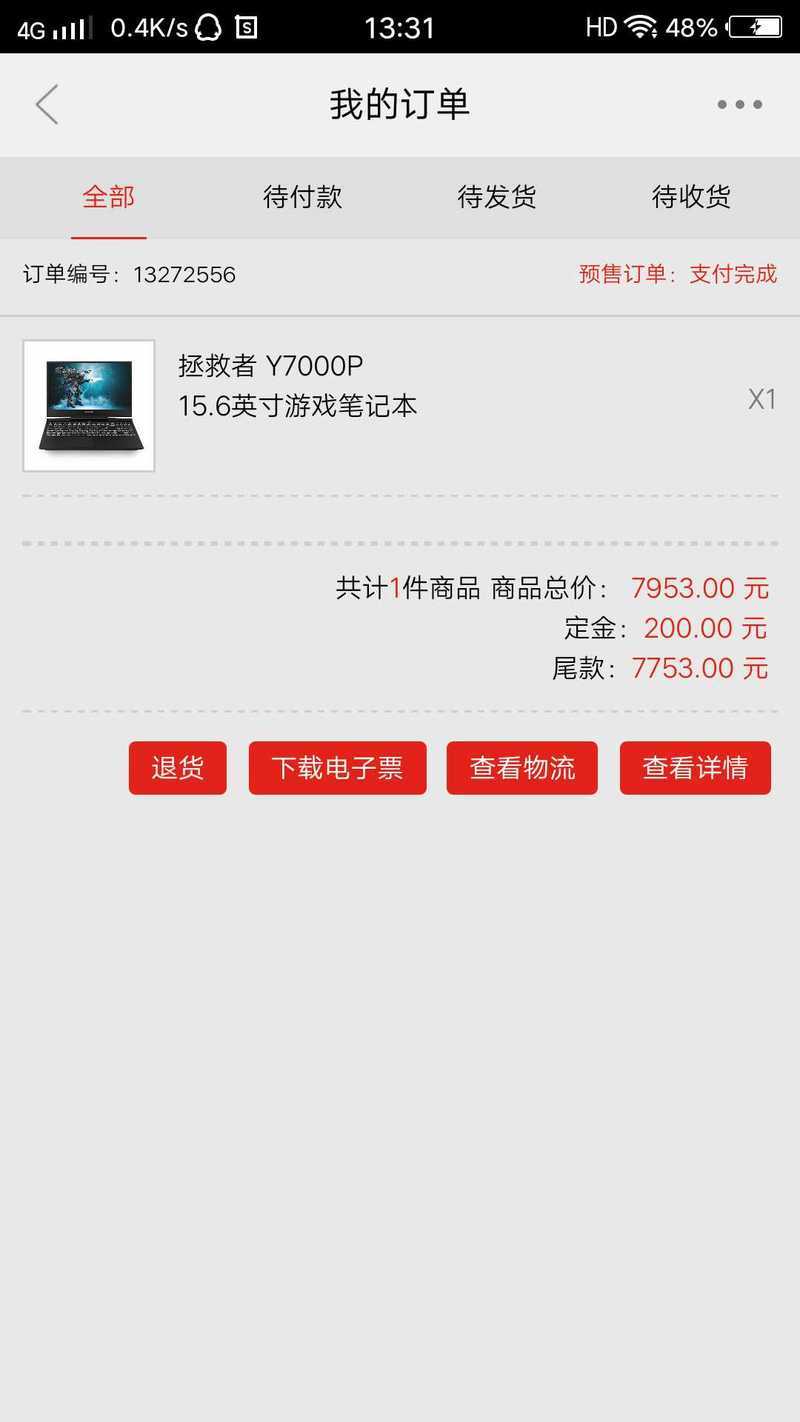Go back from 我的订单
The height and width of the screenshot is (1422, 800).
coord(47,104)
